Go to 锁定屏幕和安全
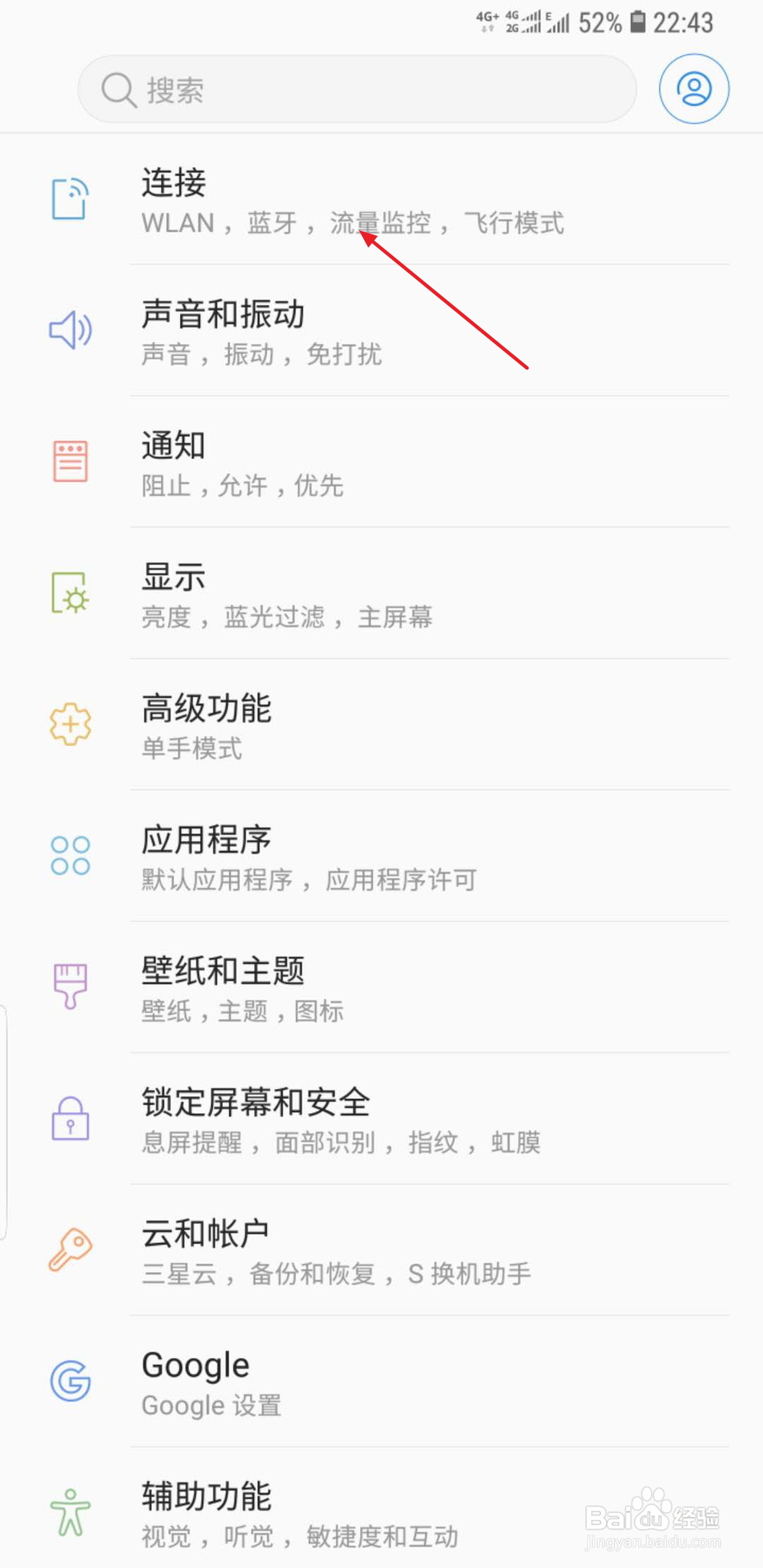 tap(381, 1119)
